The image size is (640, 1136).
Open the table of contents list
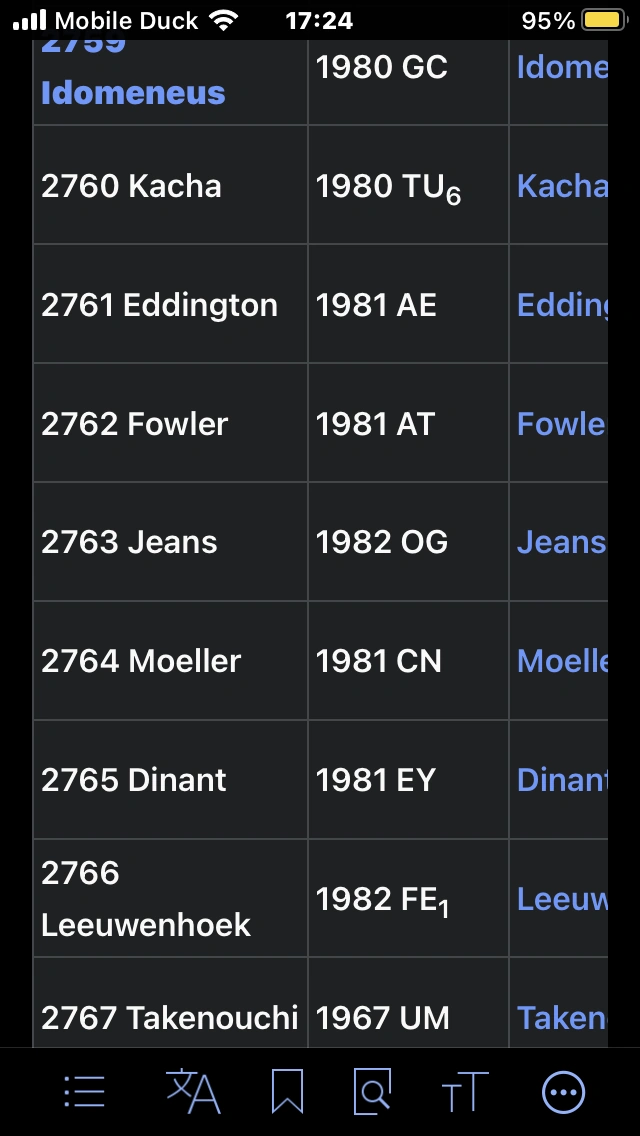[84, 1092]
